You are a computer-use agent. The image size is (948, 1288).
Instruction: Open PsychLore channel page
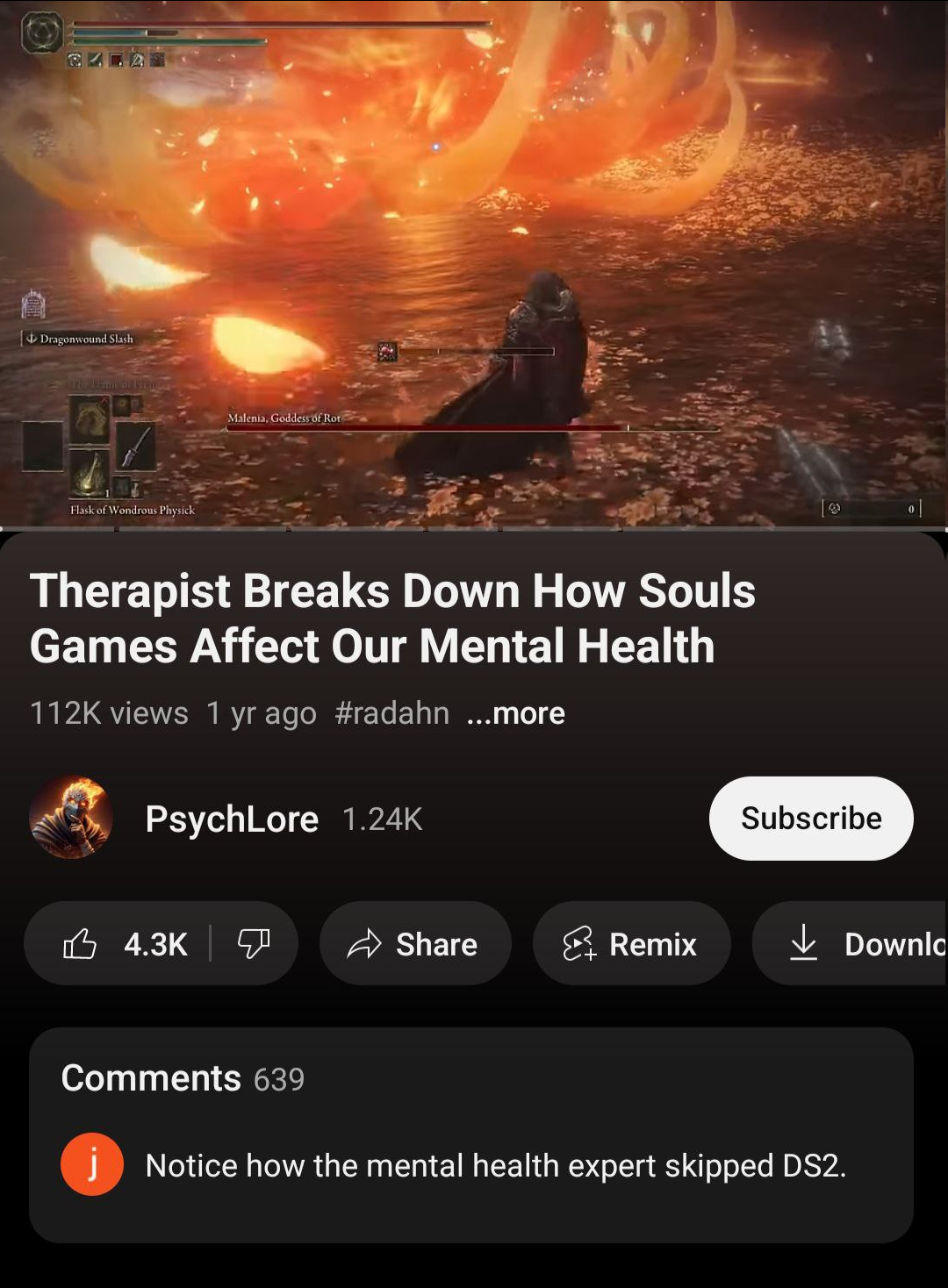231,819
